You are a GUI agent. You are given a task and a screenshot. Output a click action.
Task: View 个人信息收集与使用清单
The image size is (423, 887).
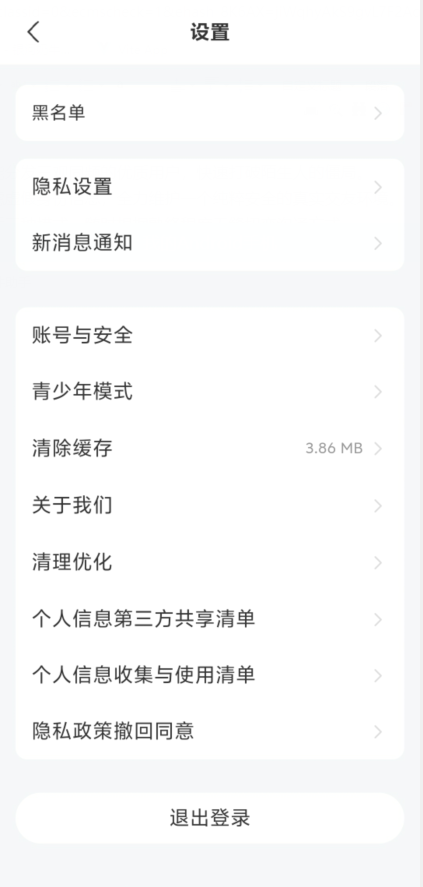(210, 675)
